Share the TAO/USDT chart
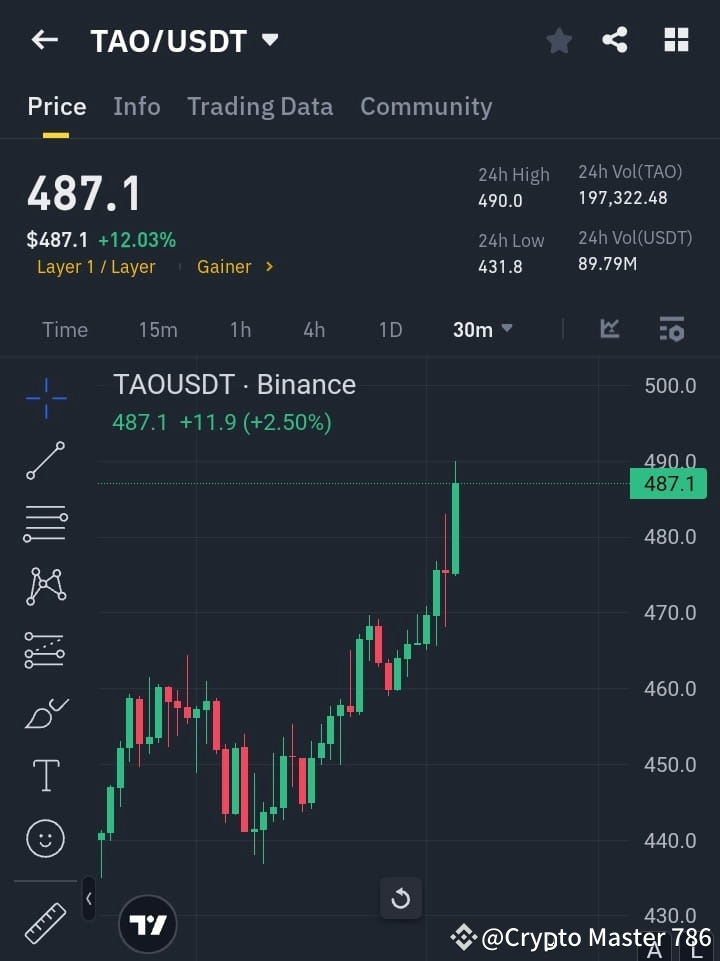 (x=615, y=40)
